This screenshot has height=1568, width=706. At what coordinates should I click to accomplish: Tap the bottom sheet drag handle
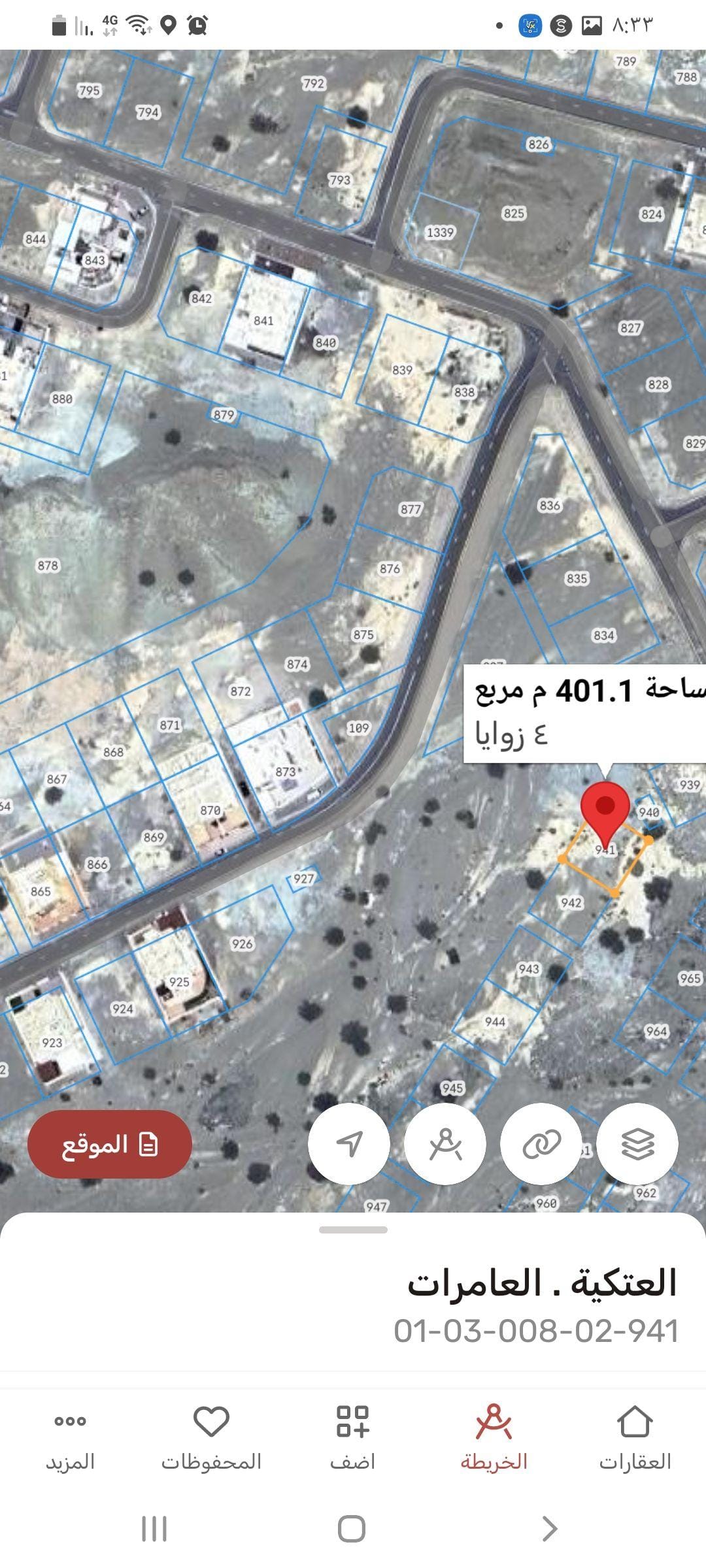coord(353,1230)
